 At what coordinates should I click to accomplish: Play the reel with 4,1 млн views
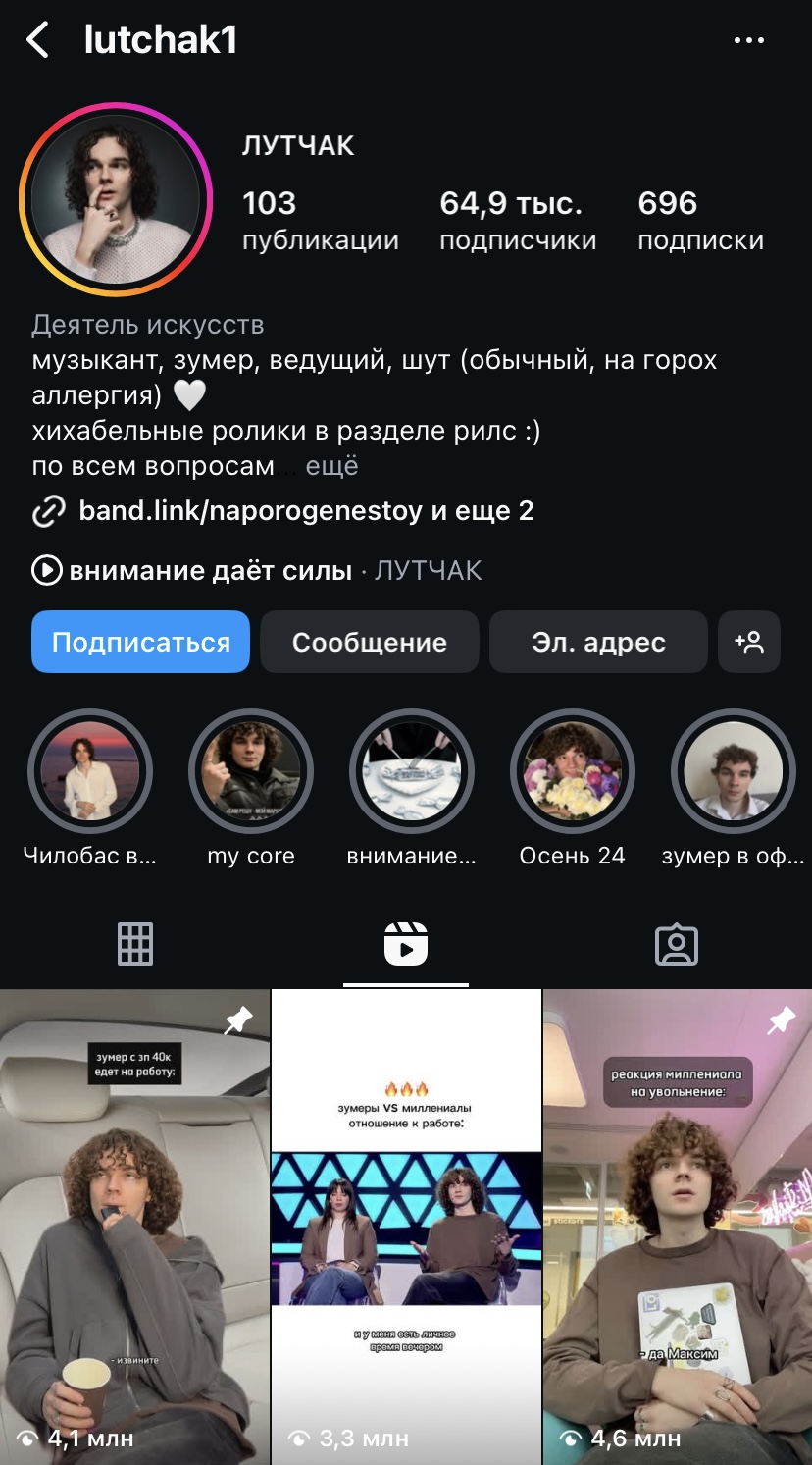point(134,1227)
